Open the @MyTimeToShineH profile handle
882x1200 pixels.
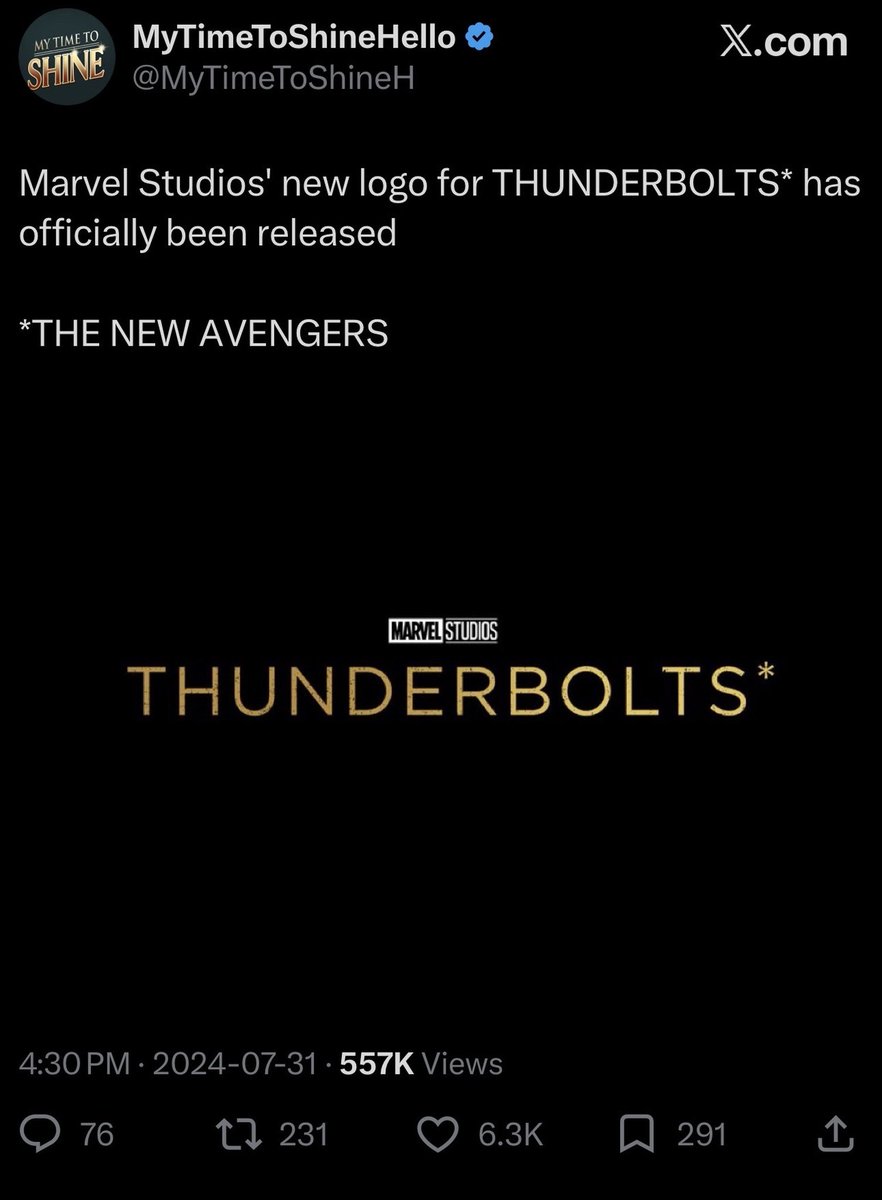274,79
